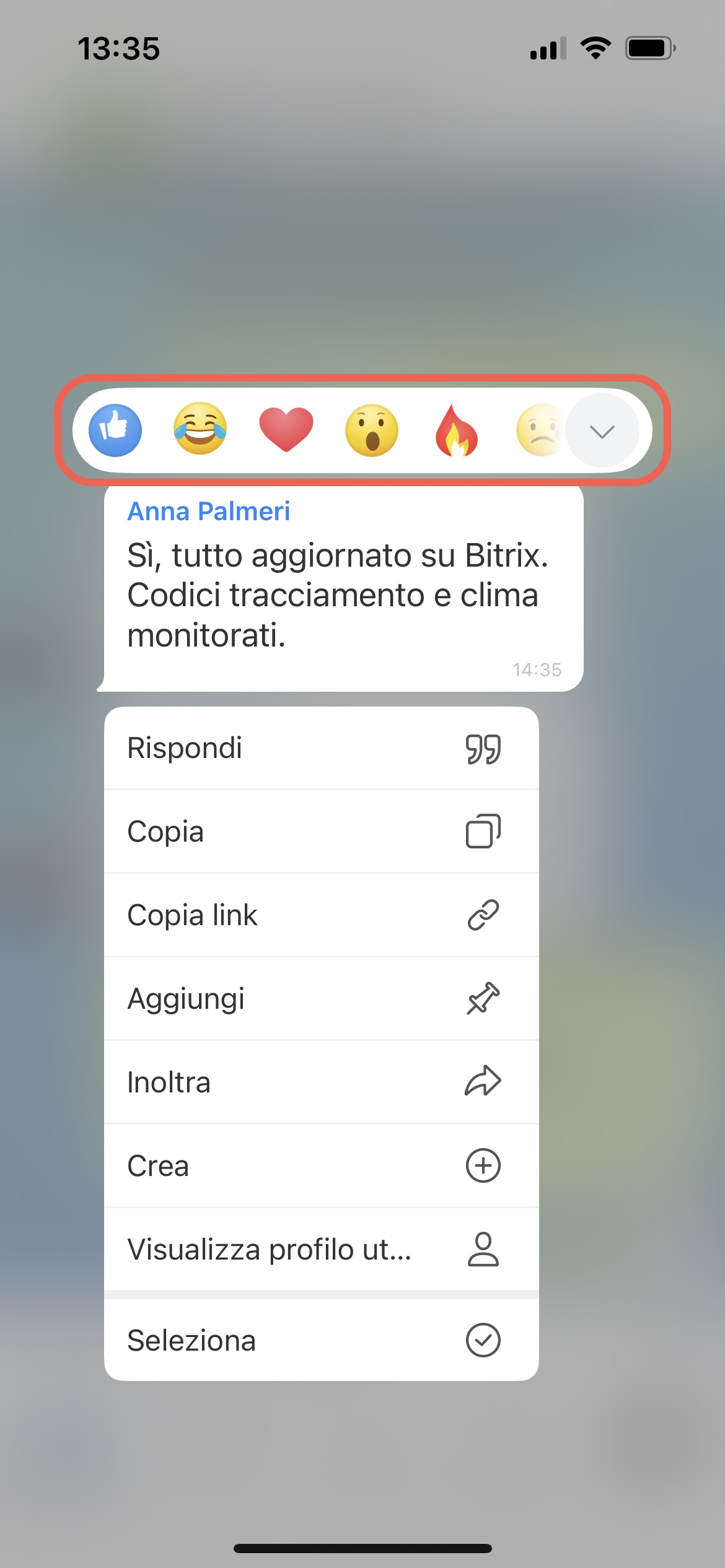
Task: Forward the message via Inoltra
Action: click(x=321, y=1082)
